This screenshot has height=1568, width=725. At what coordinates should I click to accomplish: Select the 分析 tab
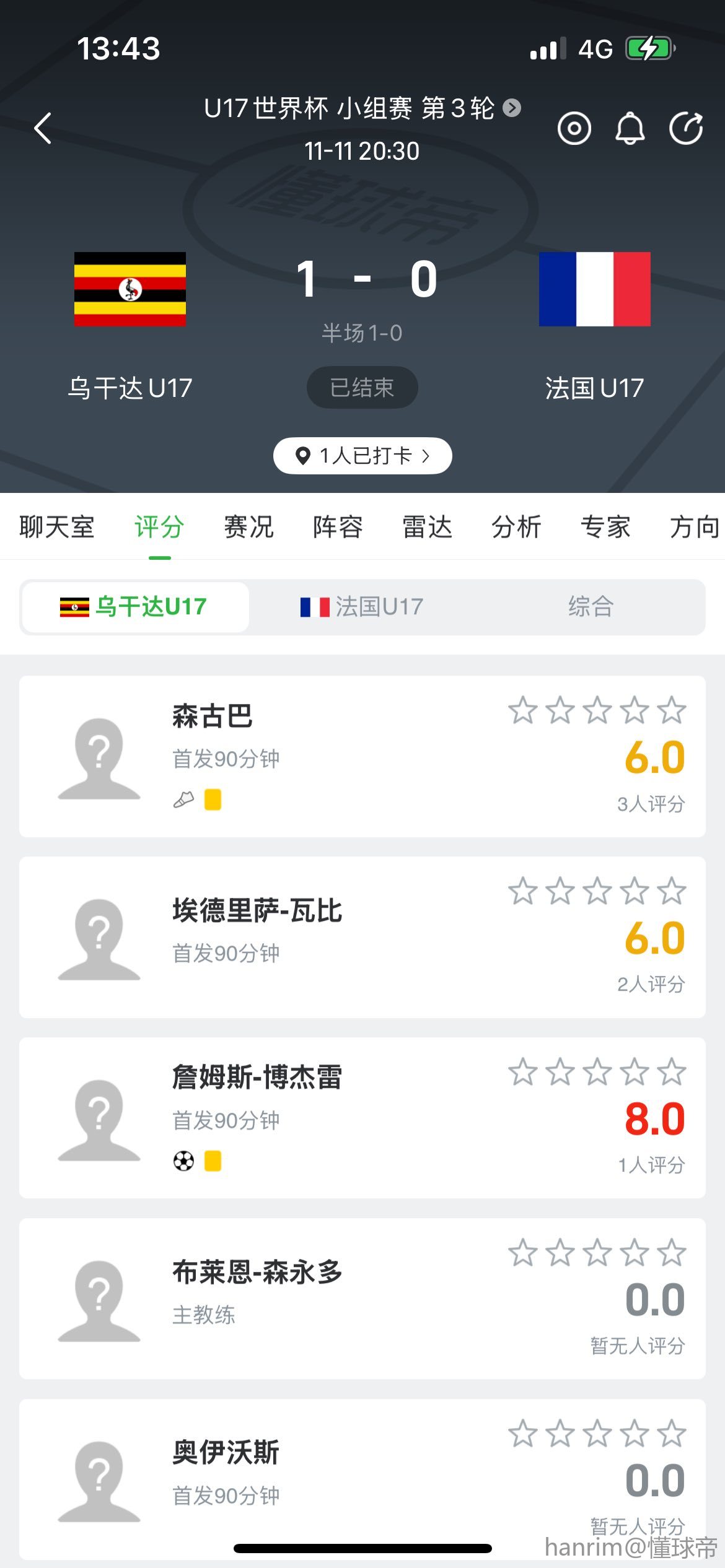(516, 527)
